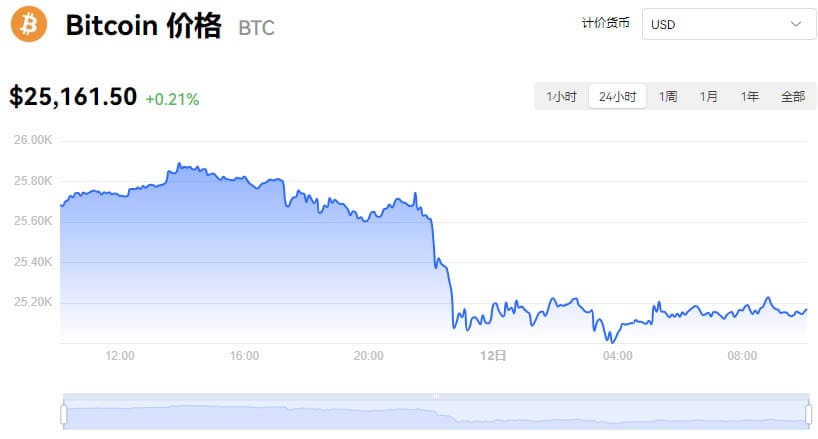818x439 pixels.
Task: Switch chart to the 1小时 range
Action: [x=561, y=96]
